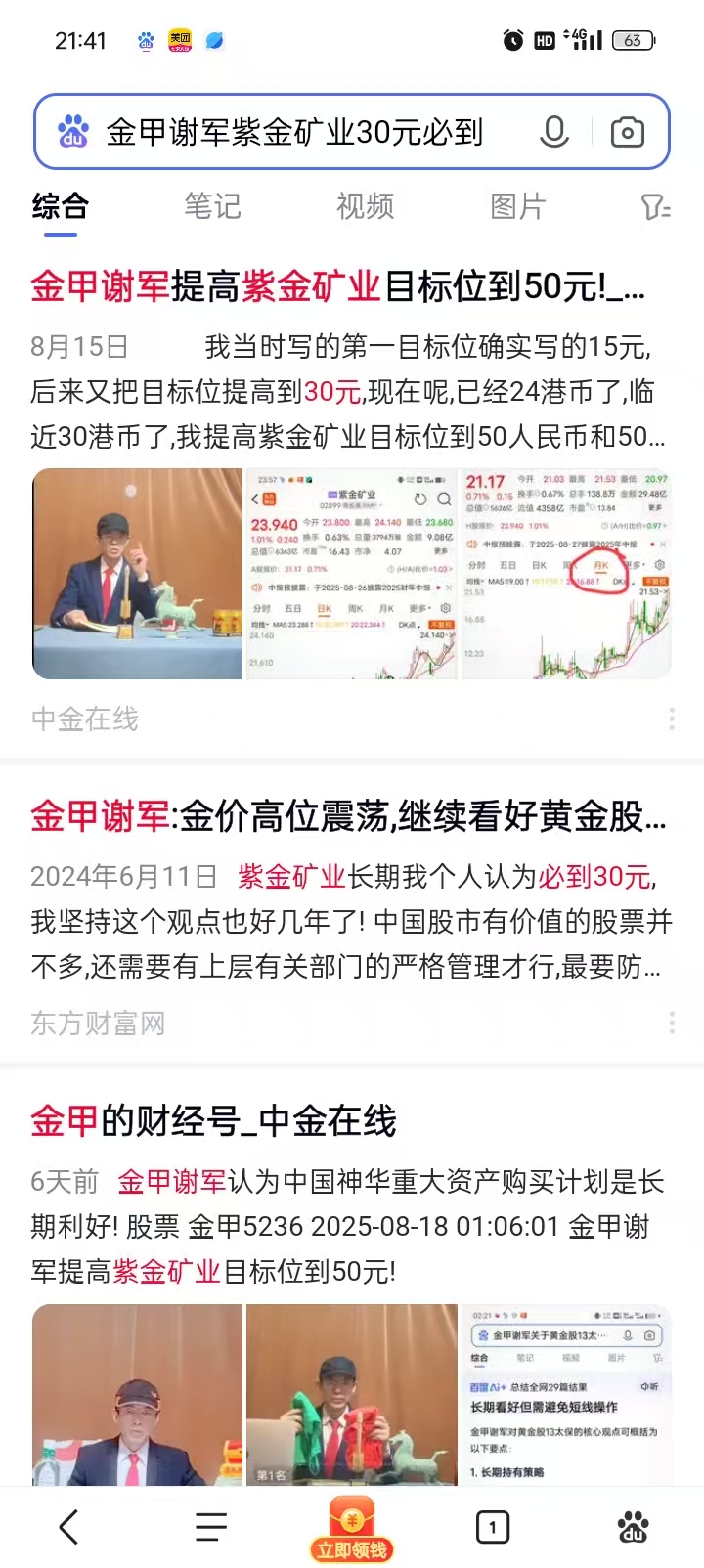704x1568 pixels.
Task: Switch to the 图片 tab
Action: pyautogui.click(x=517, y=206)
